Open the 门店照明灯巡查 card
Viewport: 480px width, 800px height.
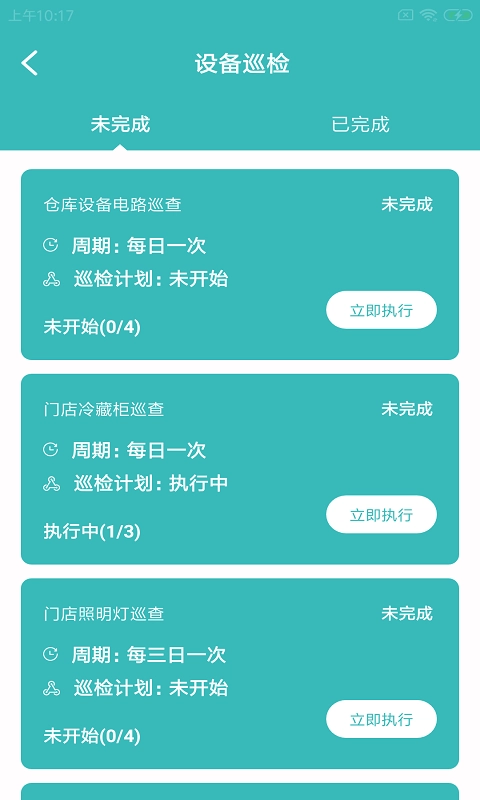point(240,673)
